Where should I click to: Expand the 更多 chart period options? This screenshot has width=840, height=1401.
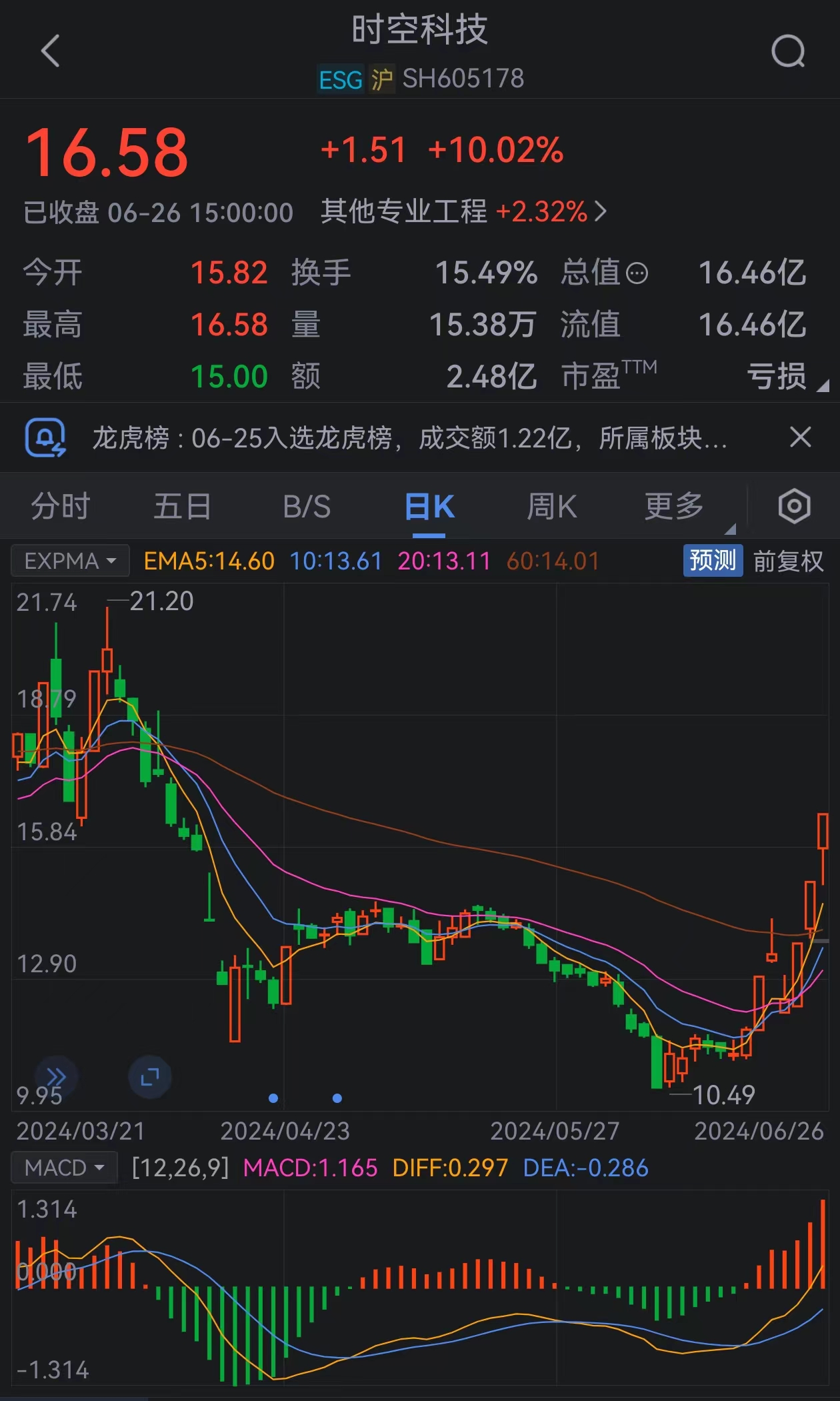(x=675, y=506)
